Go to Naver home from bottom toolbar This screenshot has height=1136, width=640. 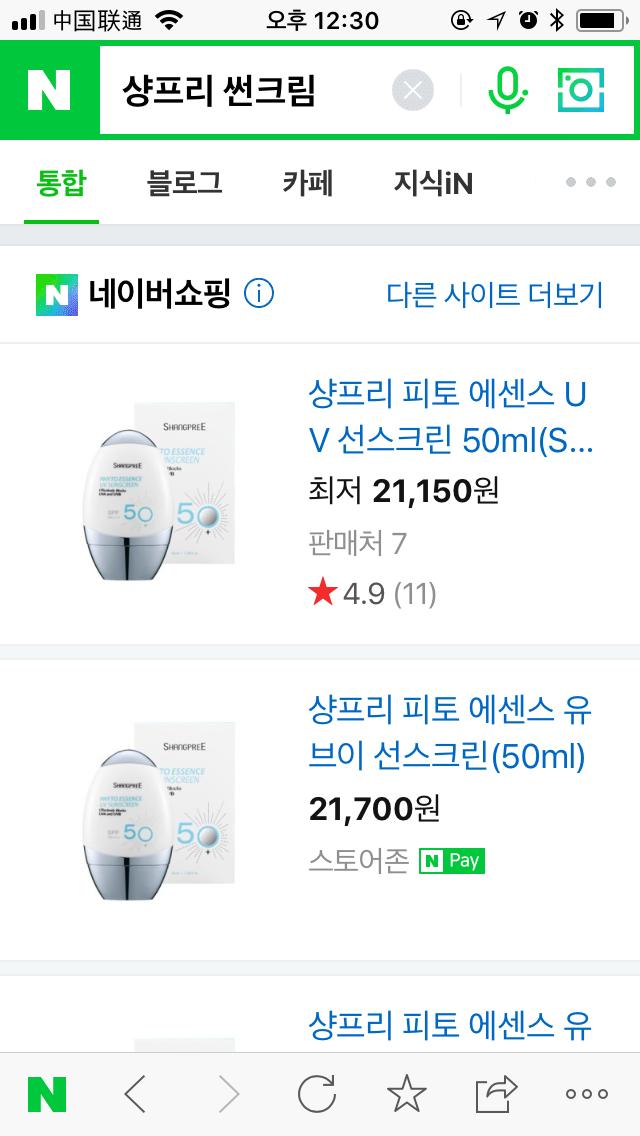click(47, 1094)
